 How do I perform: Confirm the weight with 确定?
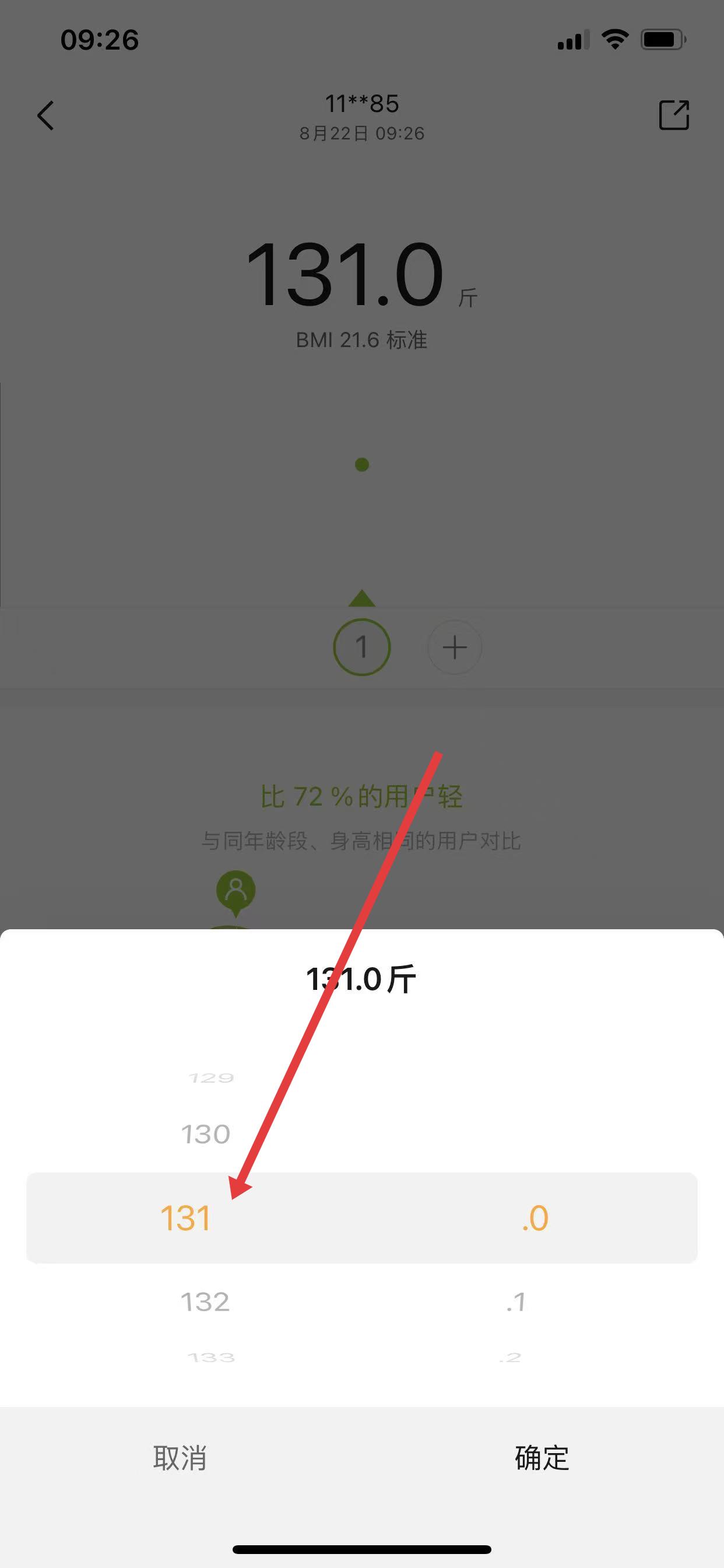(x=542, y=1458)
